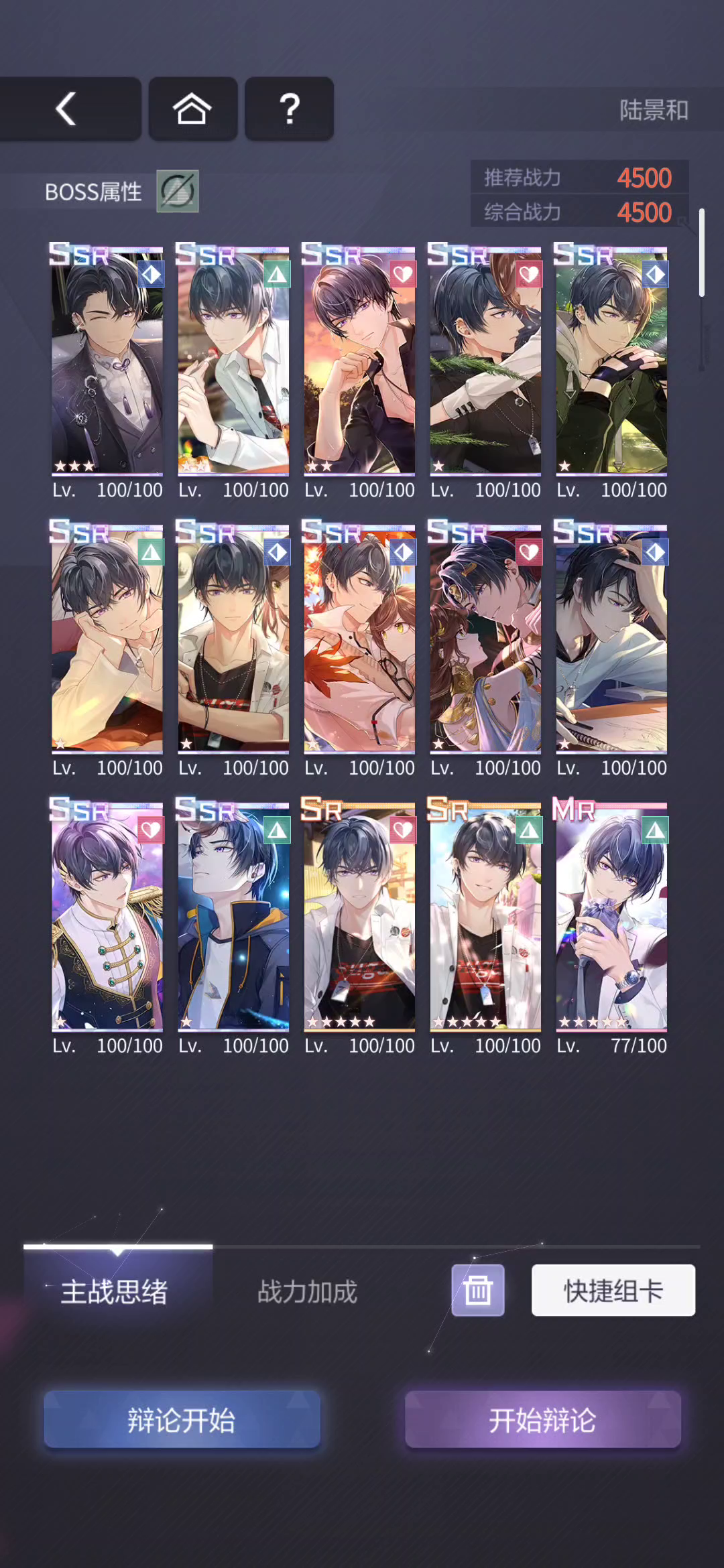Select the 主战思绪 tab
Viewport: 724px width, 1568px height.
[x=115, y=1291]
